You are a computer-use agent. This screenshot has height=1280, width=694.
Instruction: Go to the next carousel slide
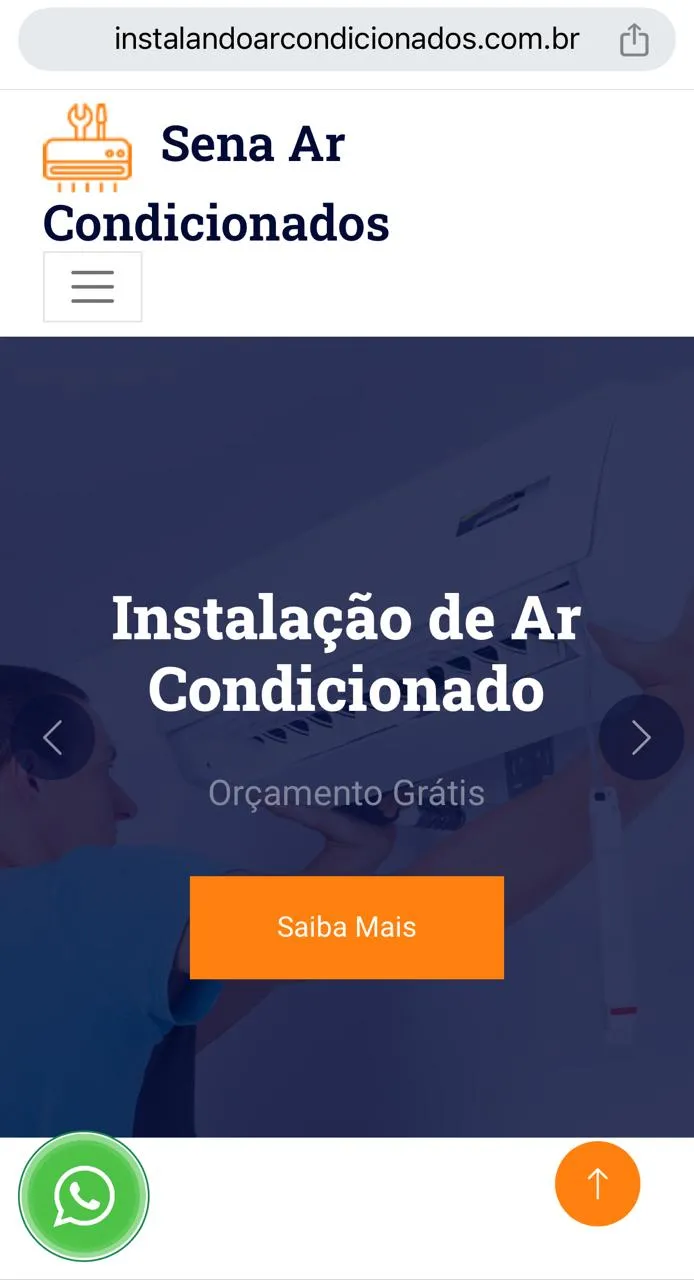point(641,738)
